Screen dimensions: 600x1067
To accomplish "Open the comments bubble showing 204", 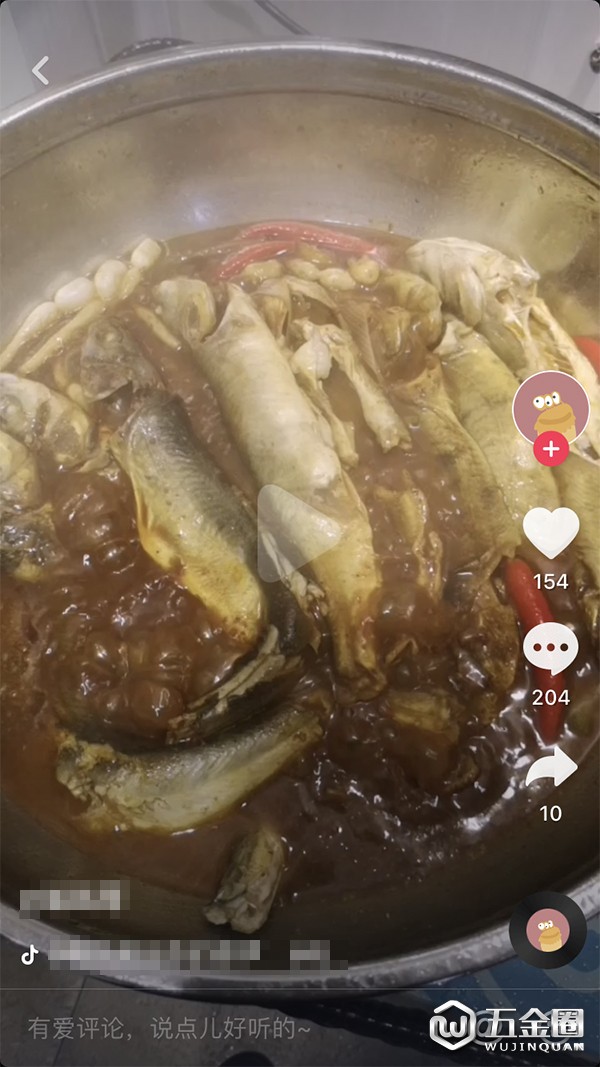I will [x=550, y=649].
